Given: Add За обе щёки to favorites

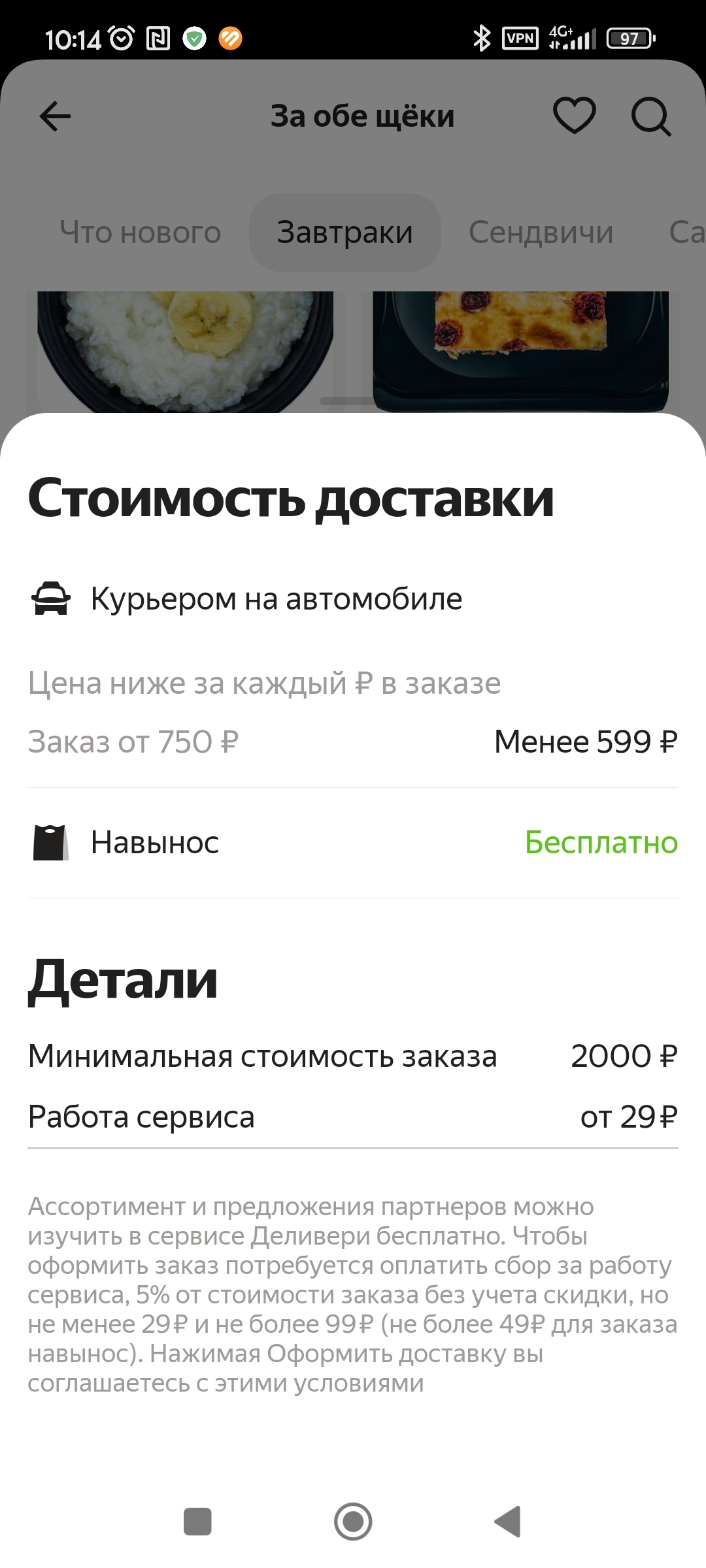Looking at the screenshot, I should pyautogui.click(x=574, y=116).
